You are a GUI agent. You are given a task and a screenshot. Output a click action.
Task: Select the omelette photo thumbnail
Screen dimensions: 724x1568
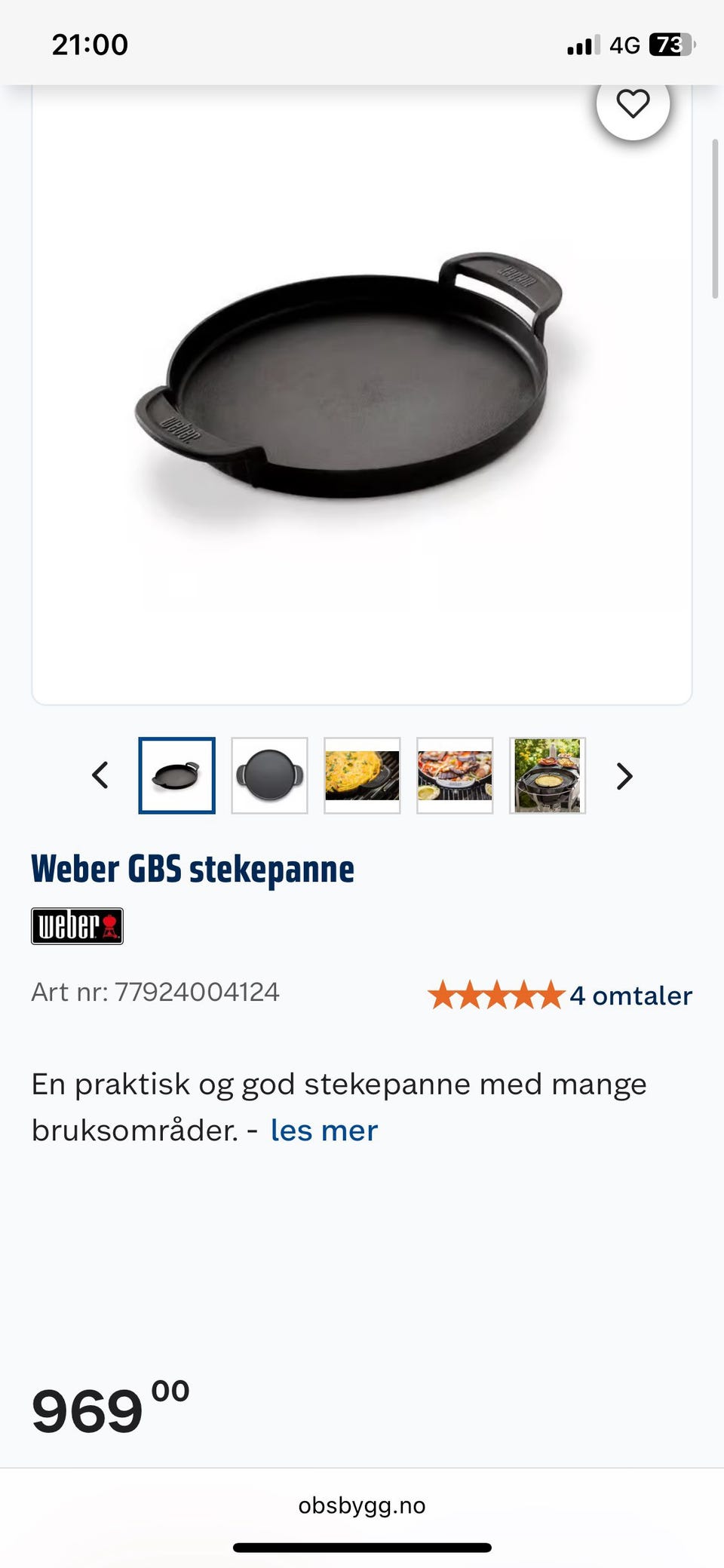click(x=362, y=775)
